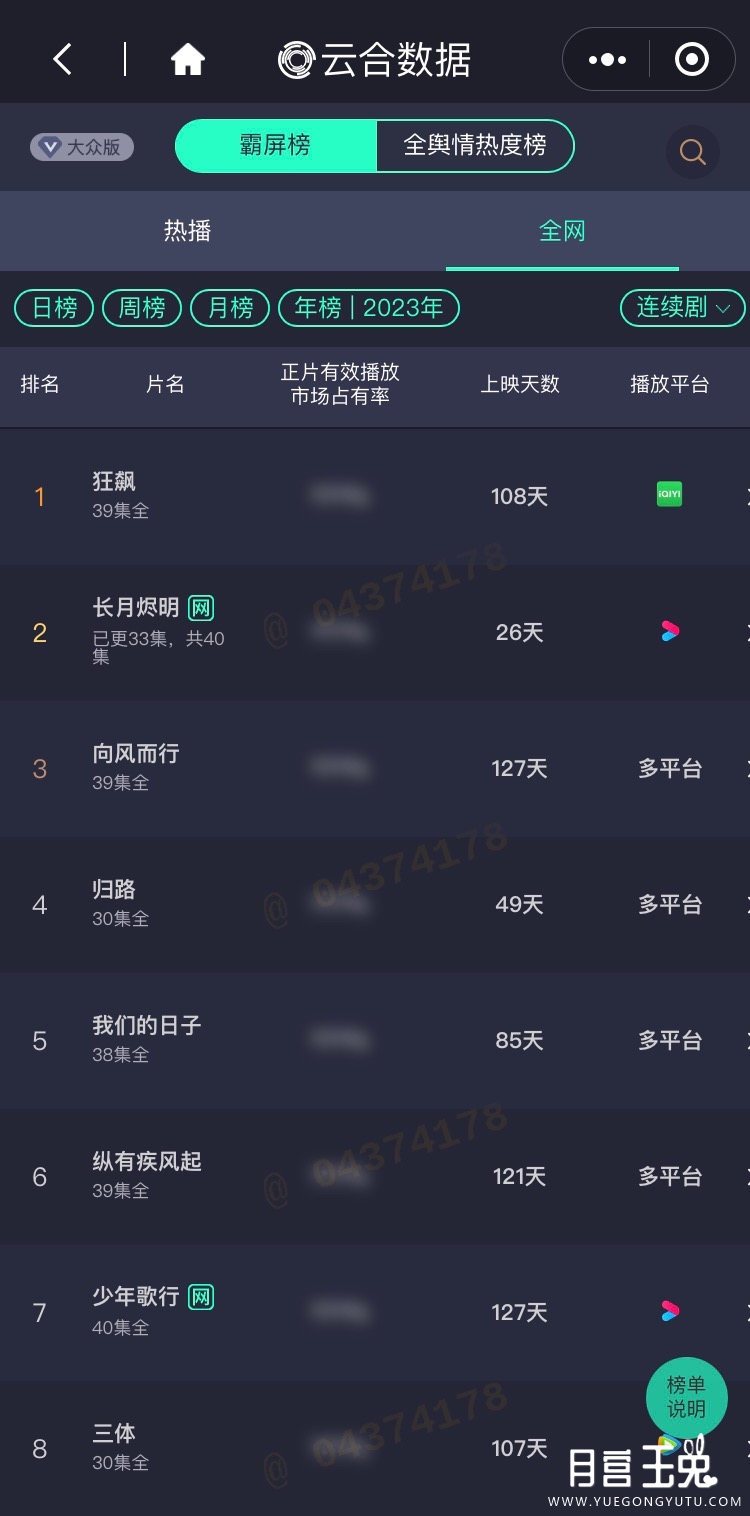
Task: Choose the 日榜 filter chip
Action: pyautogui.click(x=54, y=307)
